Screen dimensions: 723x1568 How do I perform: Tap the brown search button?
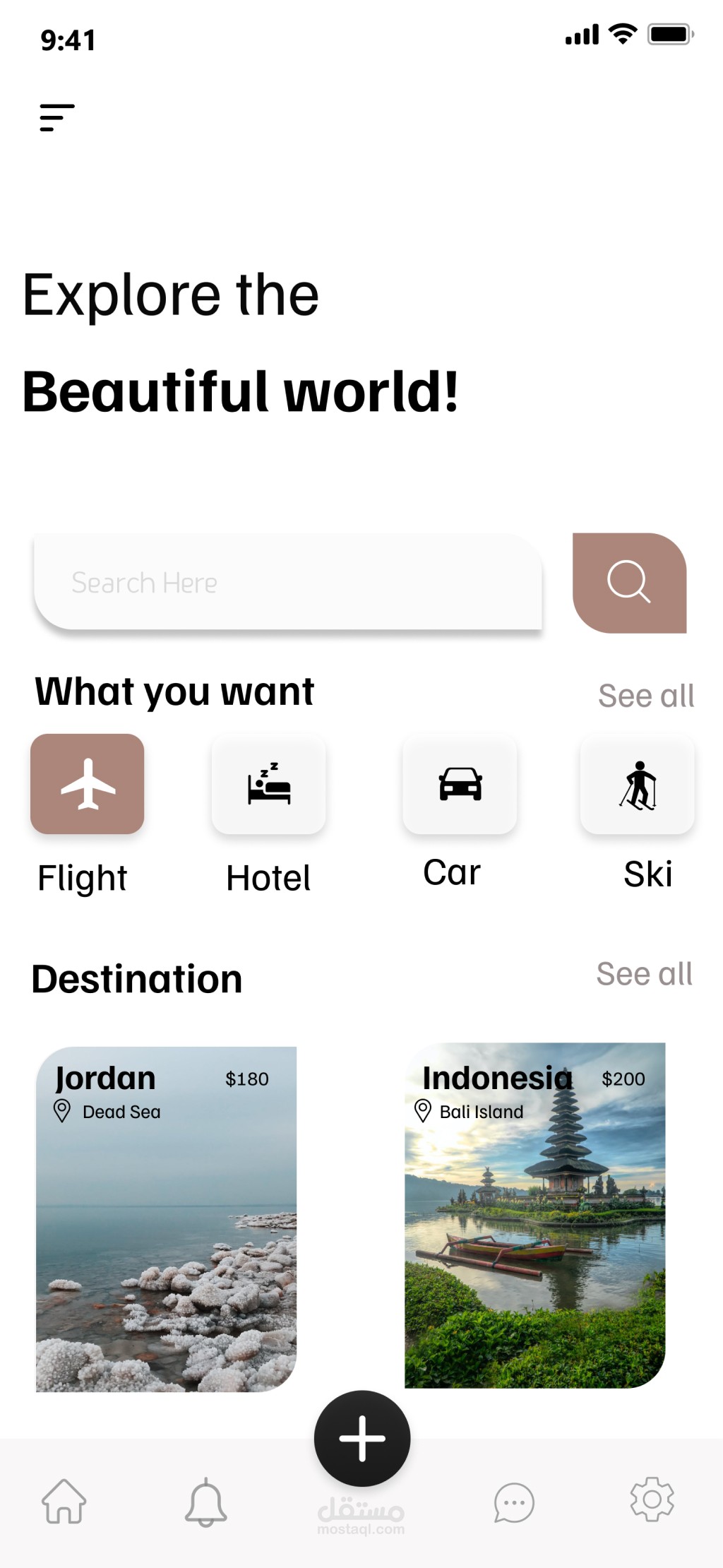pos(629,583)
